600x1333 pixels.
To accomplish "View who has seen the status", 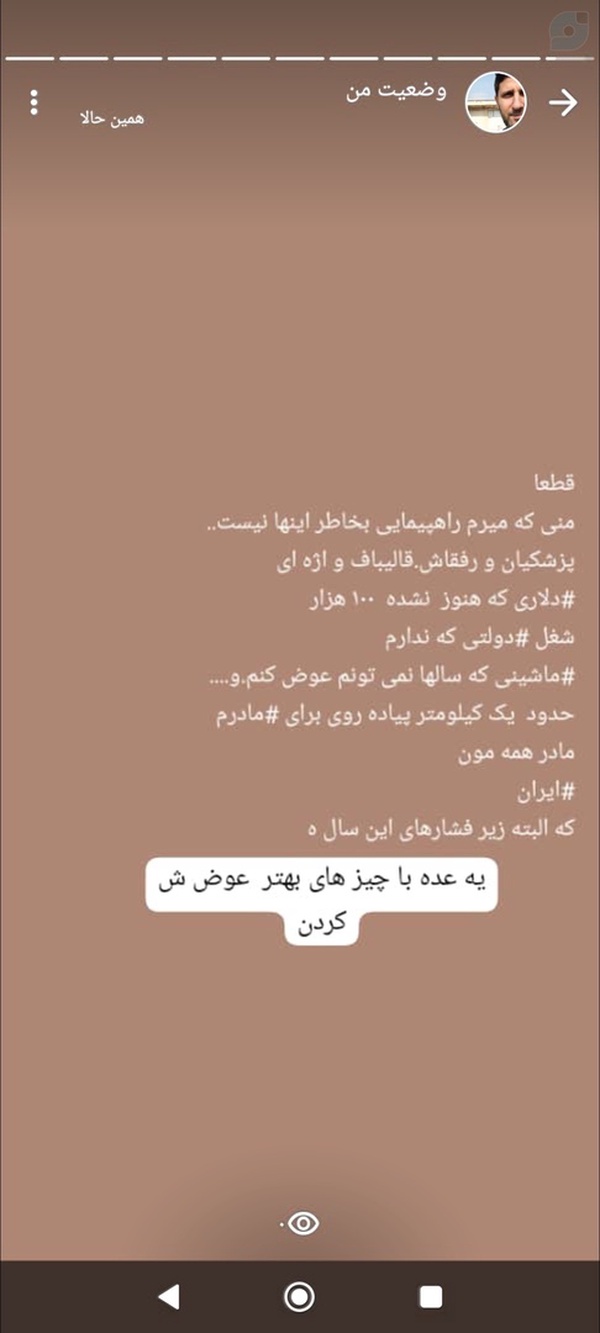I will (300, 1223).
